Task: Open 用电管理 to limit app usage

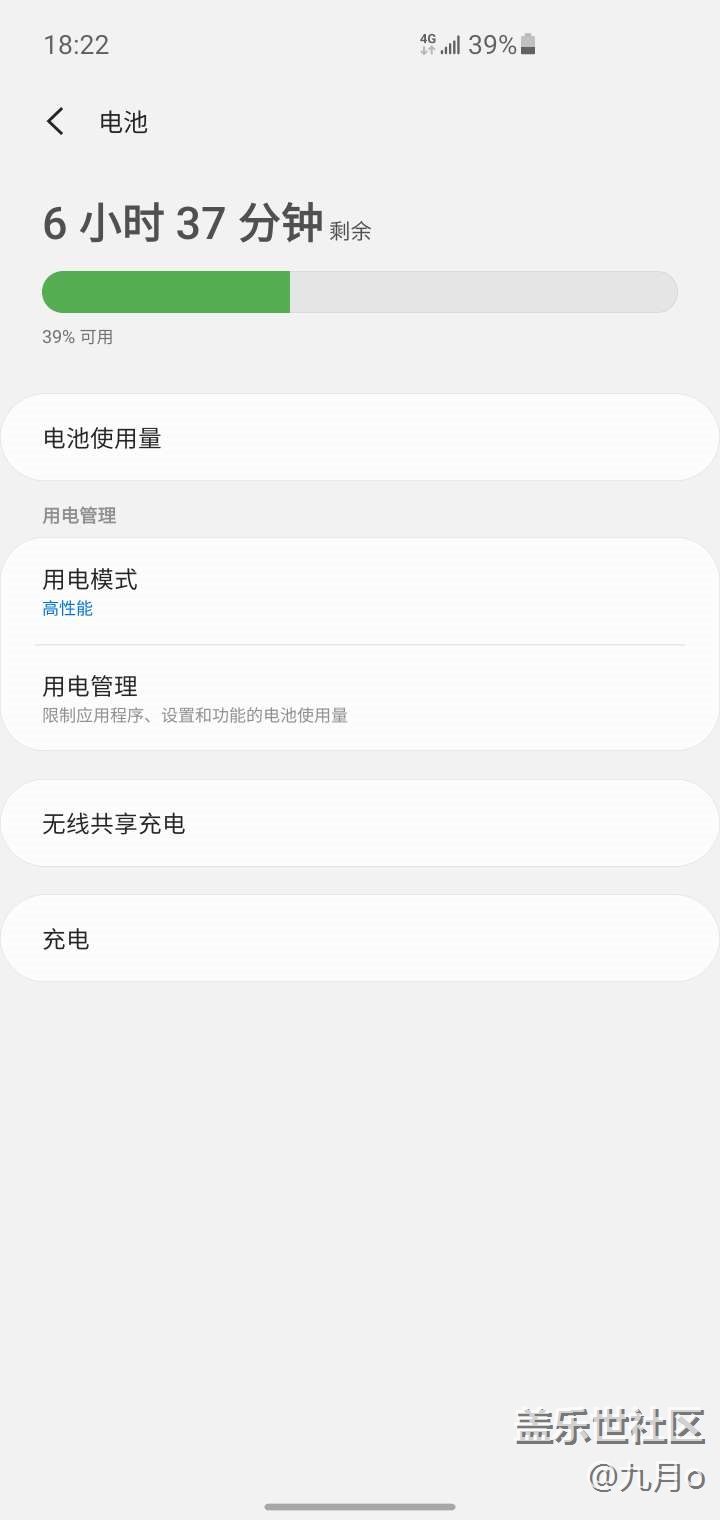Action: [360, 698]
